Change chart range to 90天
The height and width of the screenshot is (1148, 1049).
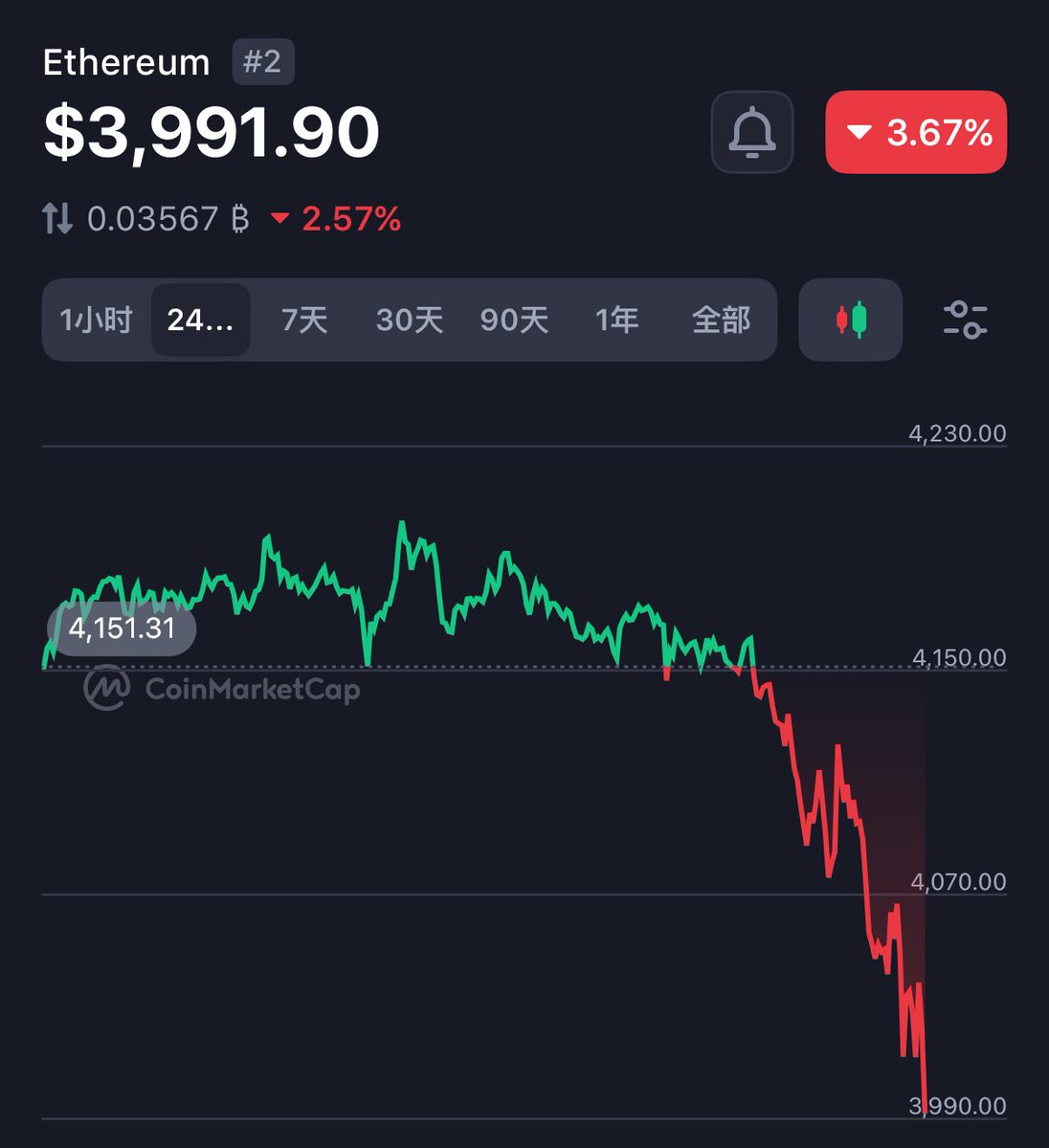coord(514,320)
